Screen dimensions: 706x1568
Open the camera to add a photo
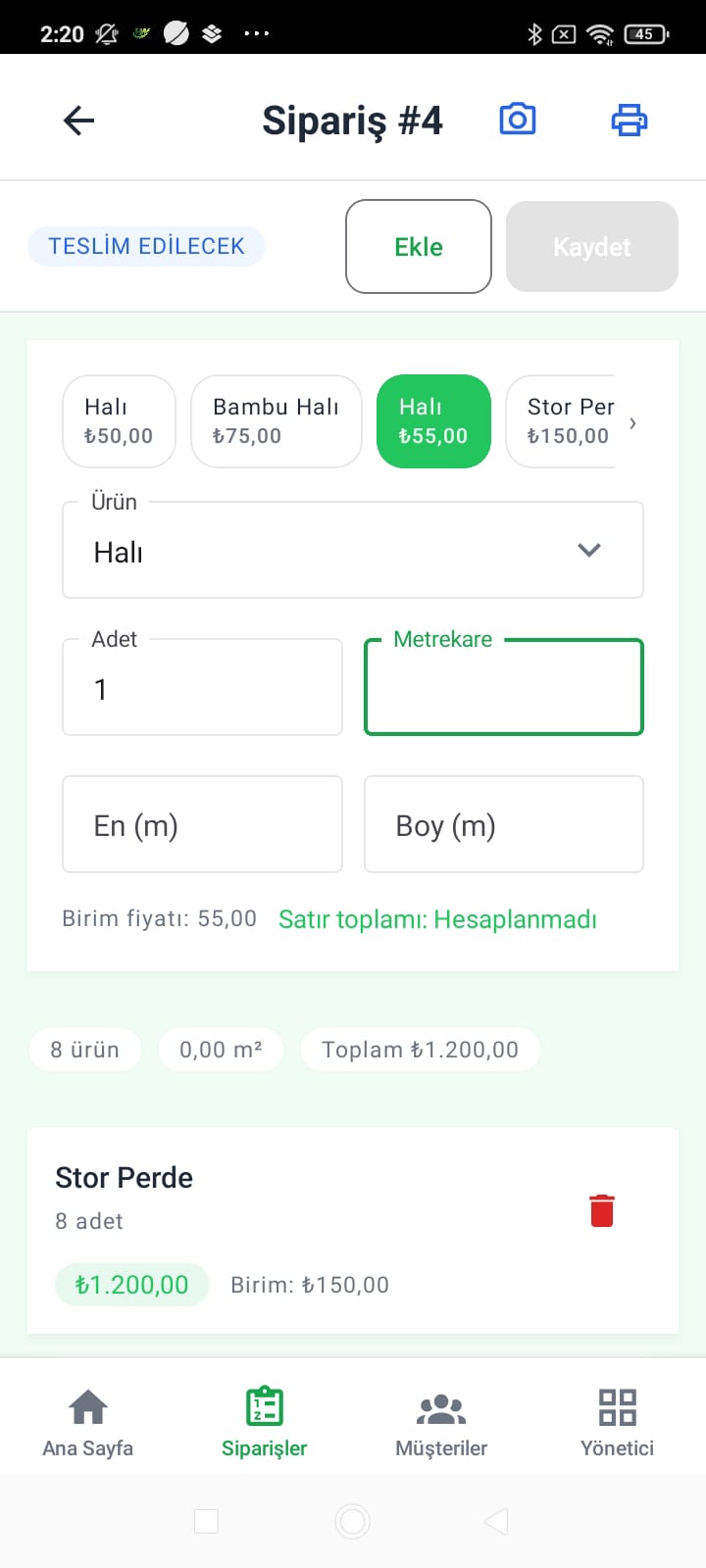(518, 118)
